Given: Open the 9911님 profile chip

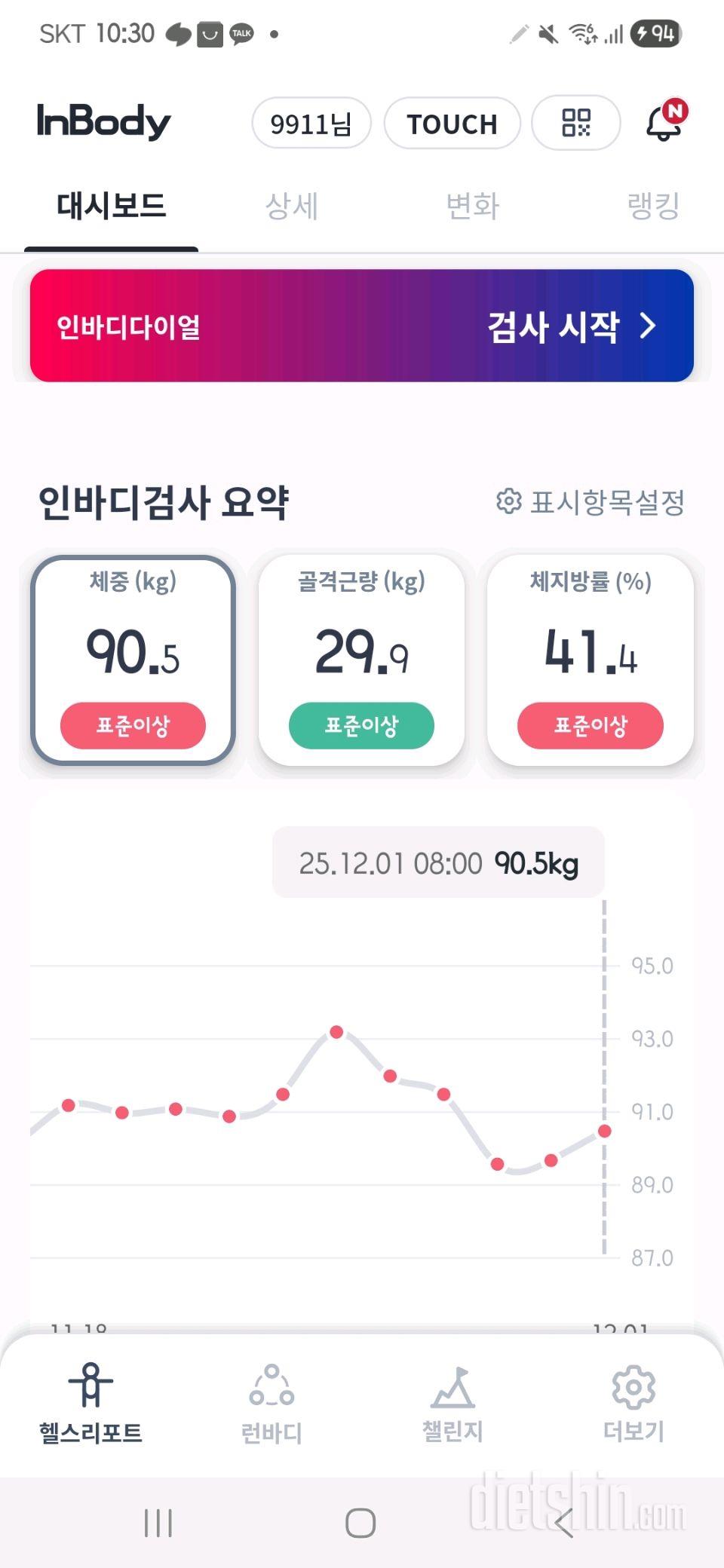Looking at the screenshot, I should tap(311, 124).
